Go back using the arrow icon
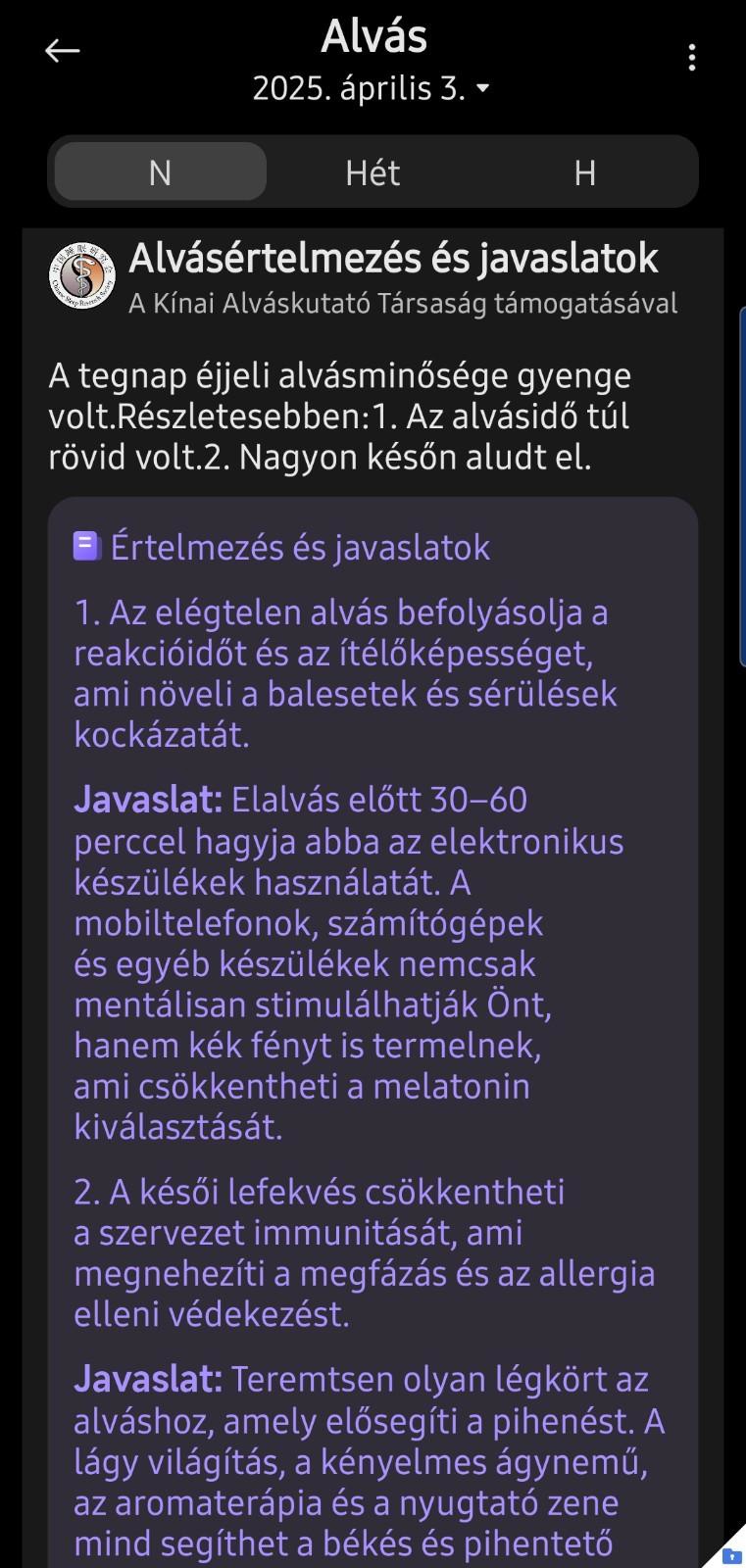Image resolution: width=746 pixels, height=1568 pixels. [63, 51]
